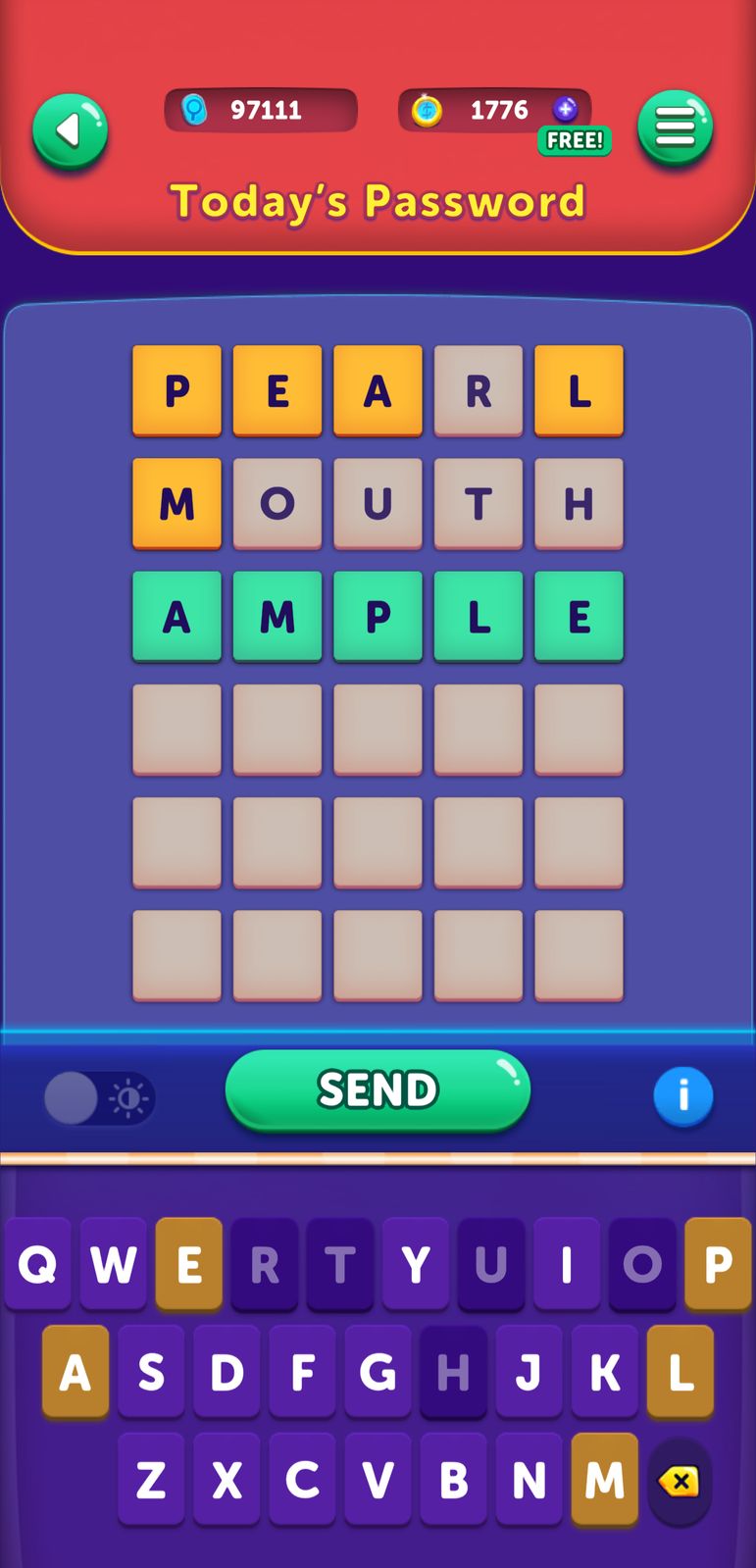Select the N key

pos(529,1480)
